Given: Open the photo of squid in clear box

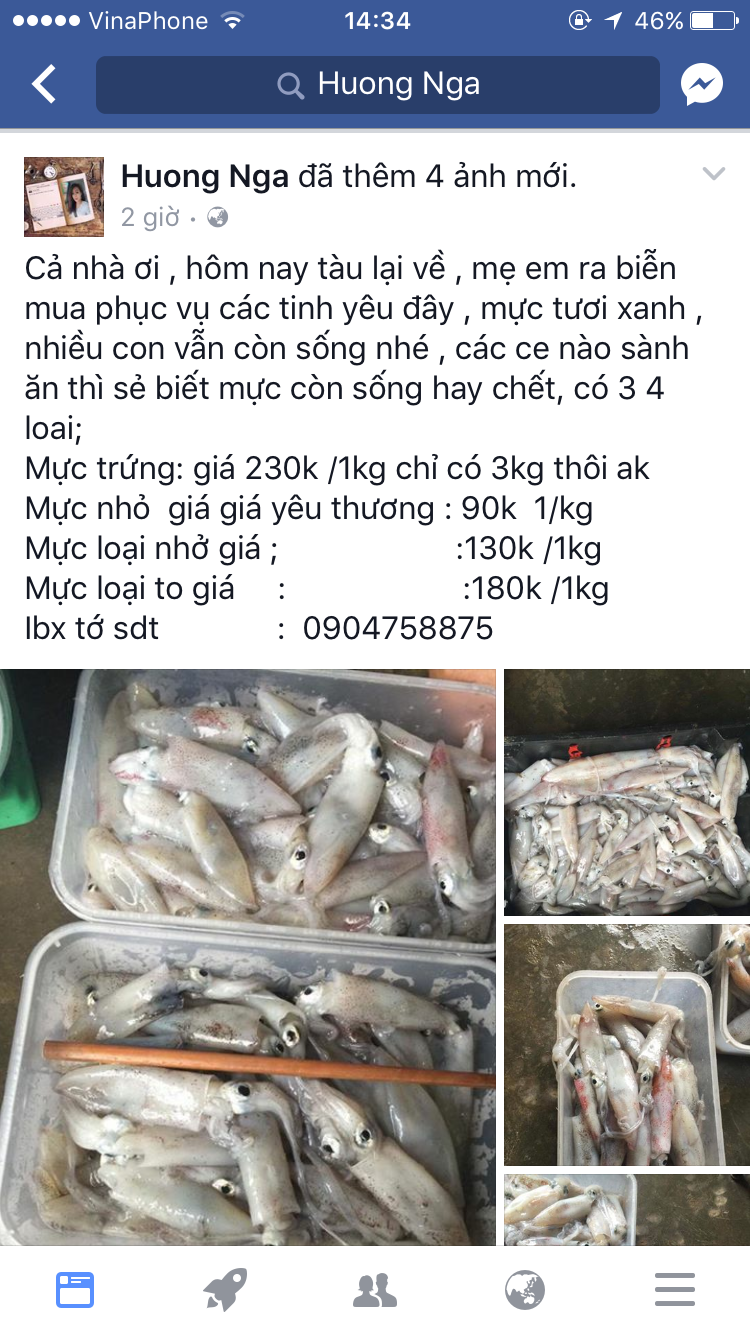Looking at the screenshot, I should pos(626,1044).
